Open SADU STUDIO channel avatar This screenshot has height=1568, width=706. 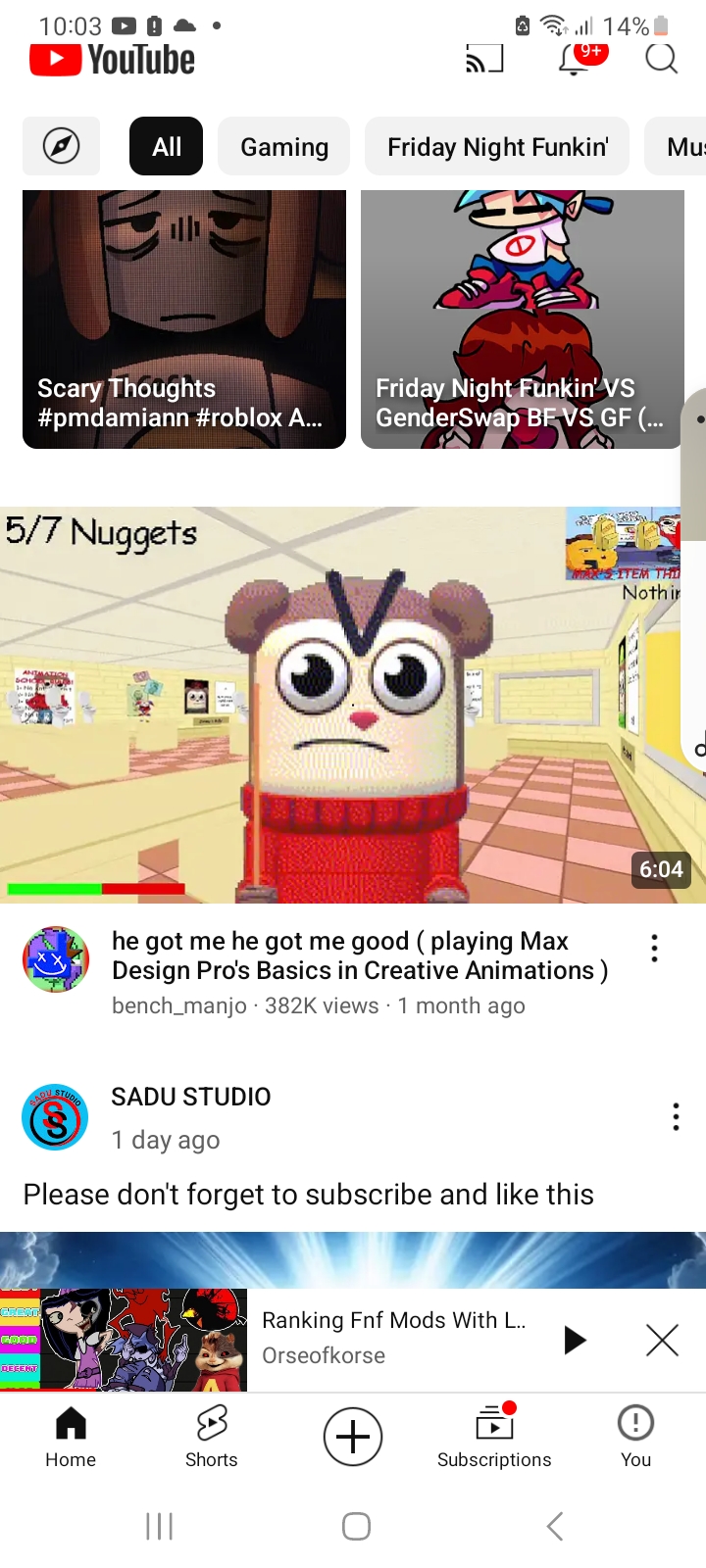point(56,1117)
